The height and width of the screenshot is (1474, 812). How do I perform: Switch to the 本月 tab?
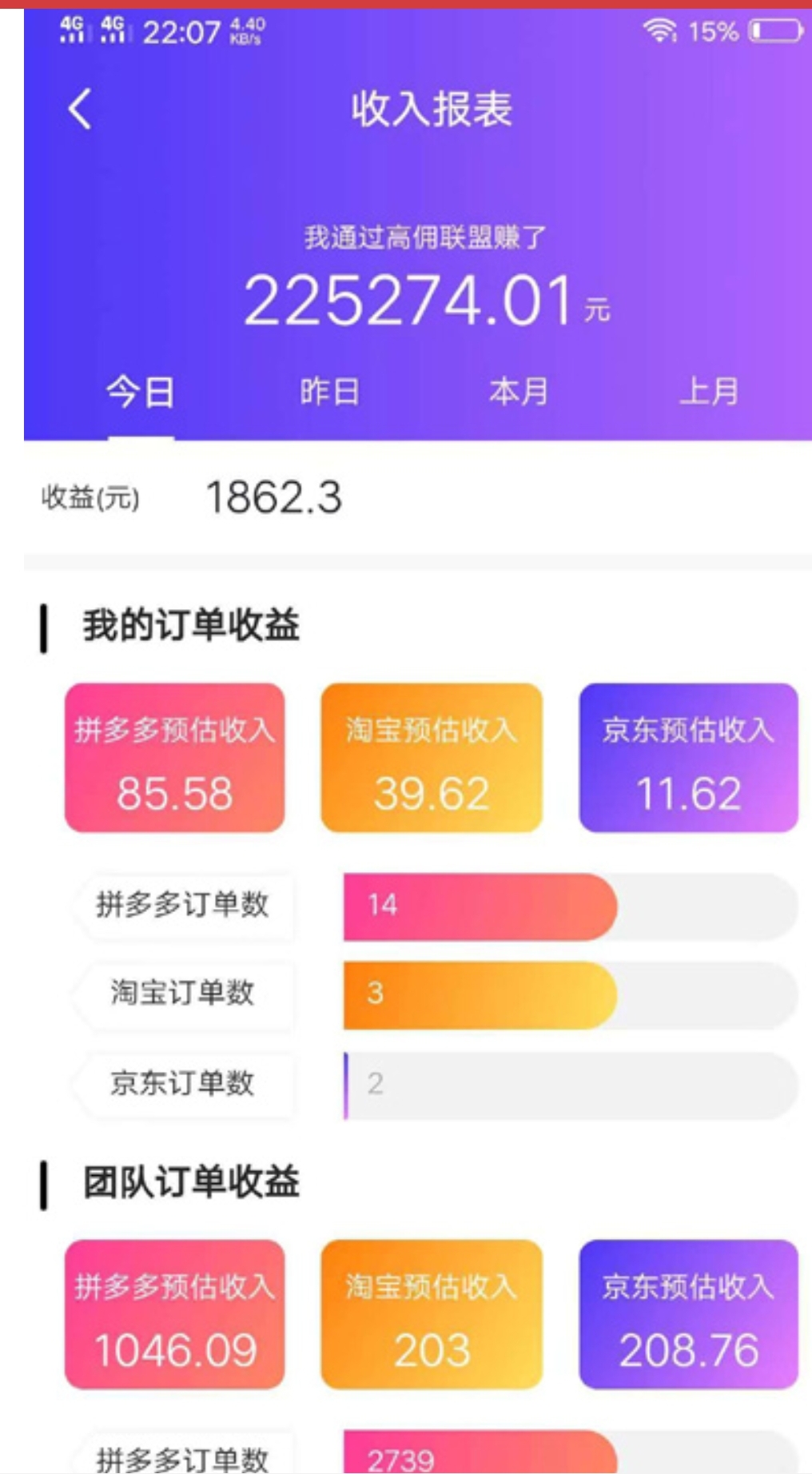[x=519, y=392]
